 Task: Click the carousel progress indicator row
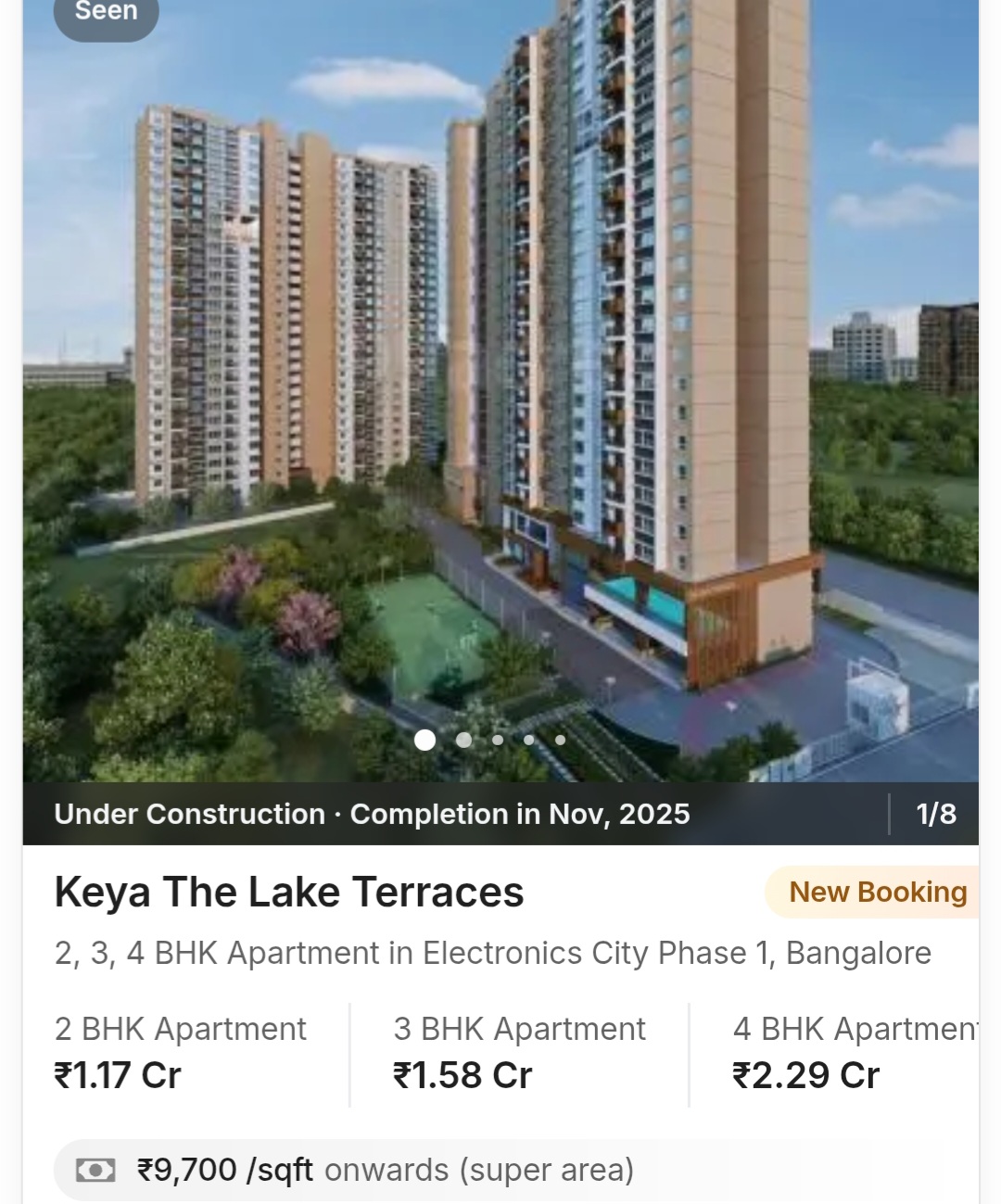(494, 741)
